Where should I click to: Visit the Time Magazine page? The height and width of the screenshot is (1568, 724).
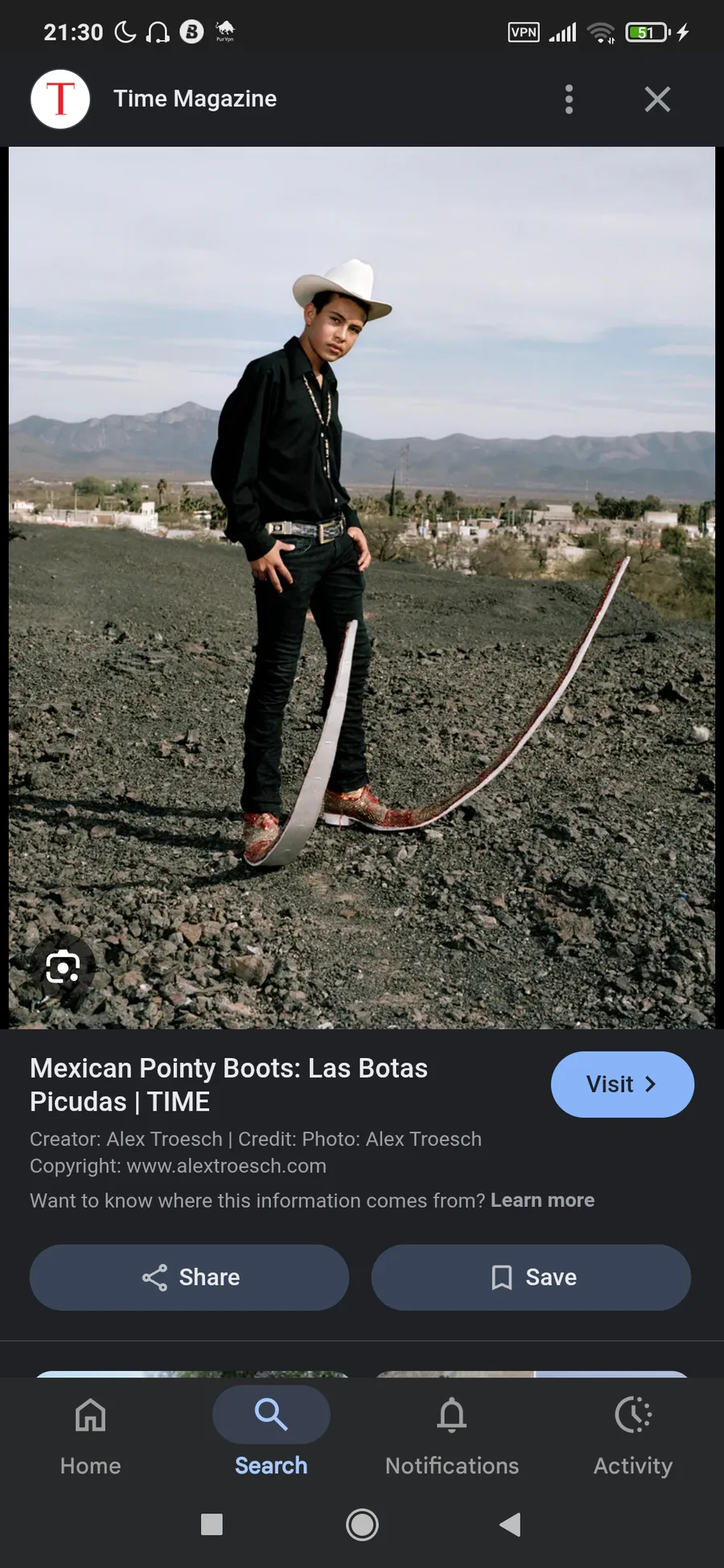622,1084
